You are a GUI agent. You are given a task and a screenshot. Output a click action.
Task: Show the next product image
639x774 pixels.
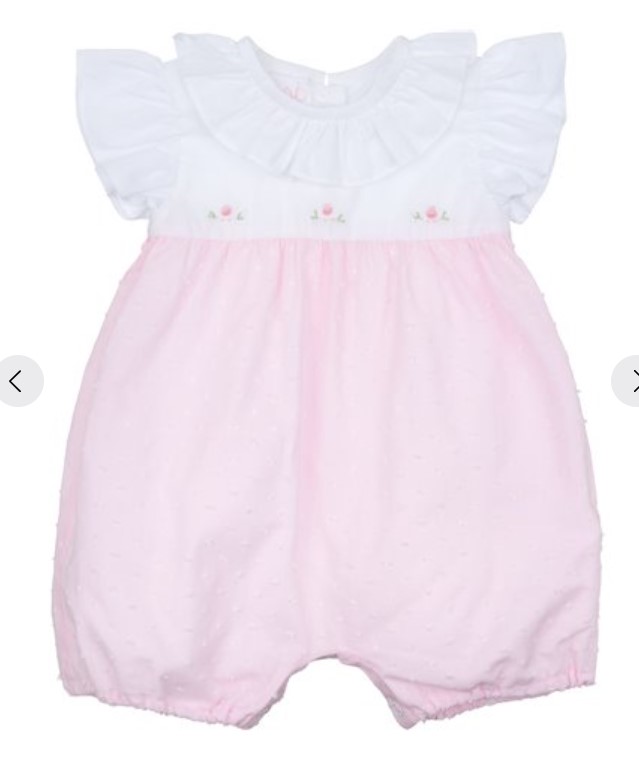coord(628,381)
